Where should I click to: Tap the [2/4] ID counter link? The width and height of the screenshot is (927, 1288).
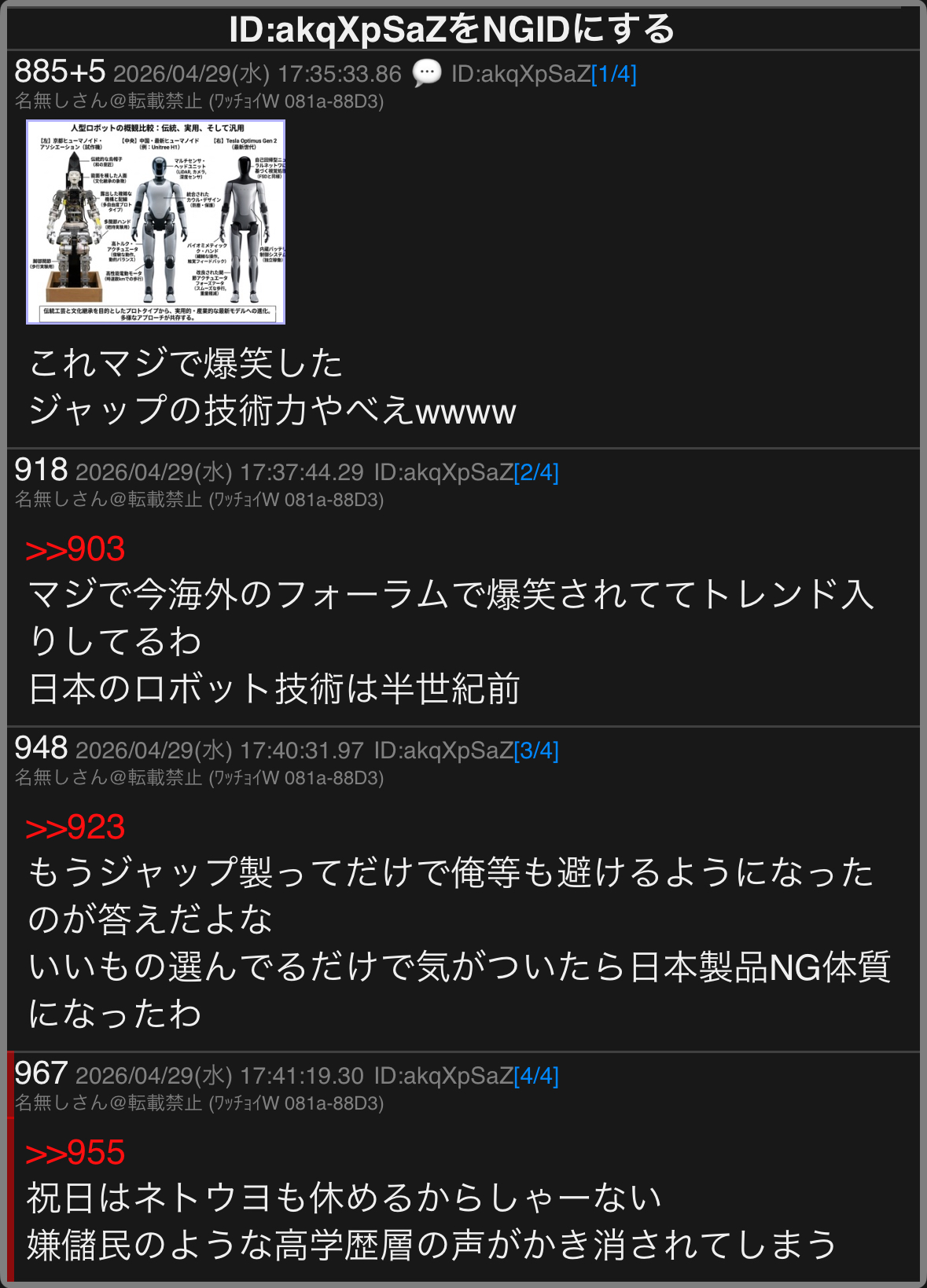536,472
